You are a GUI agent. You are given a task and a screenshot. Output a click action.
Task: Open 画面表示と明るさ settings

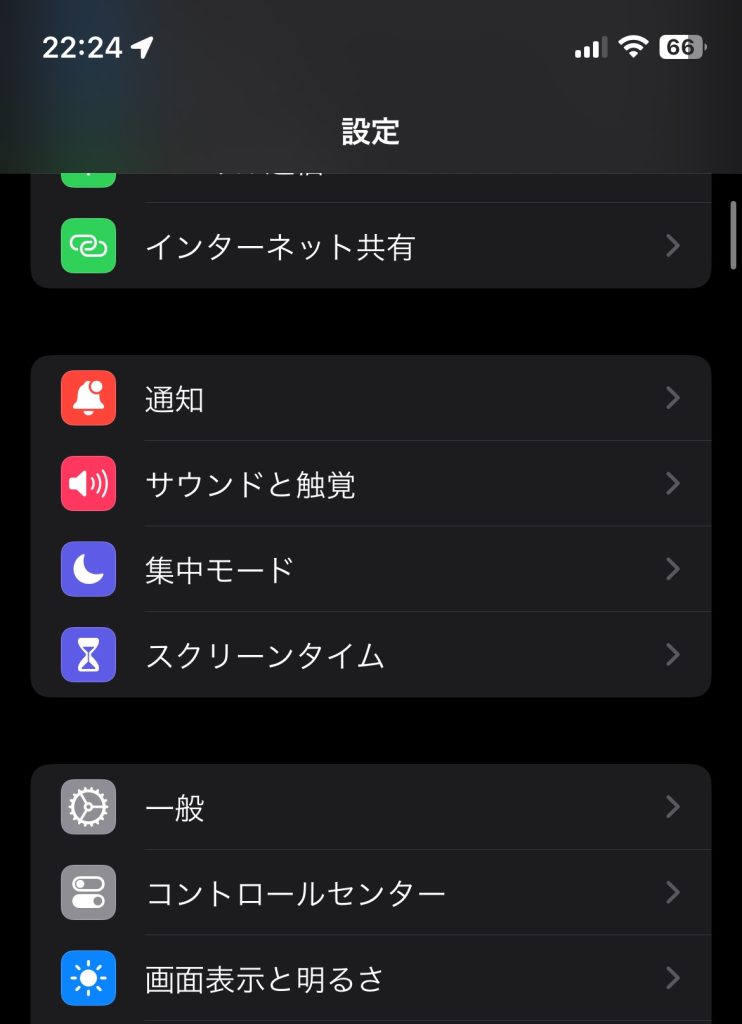click(370, 978)
